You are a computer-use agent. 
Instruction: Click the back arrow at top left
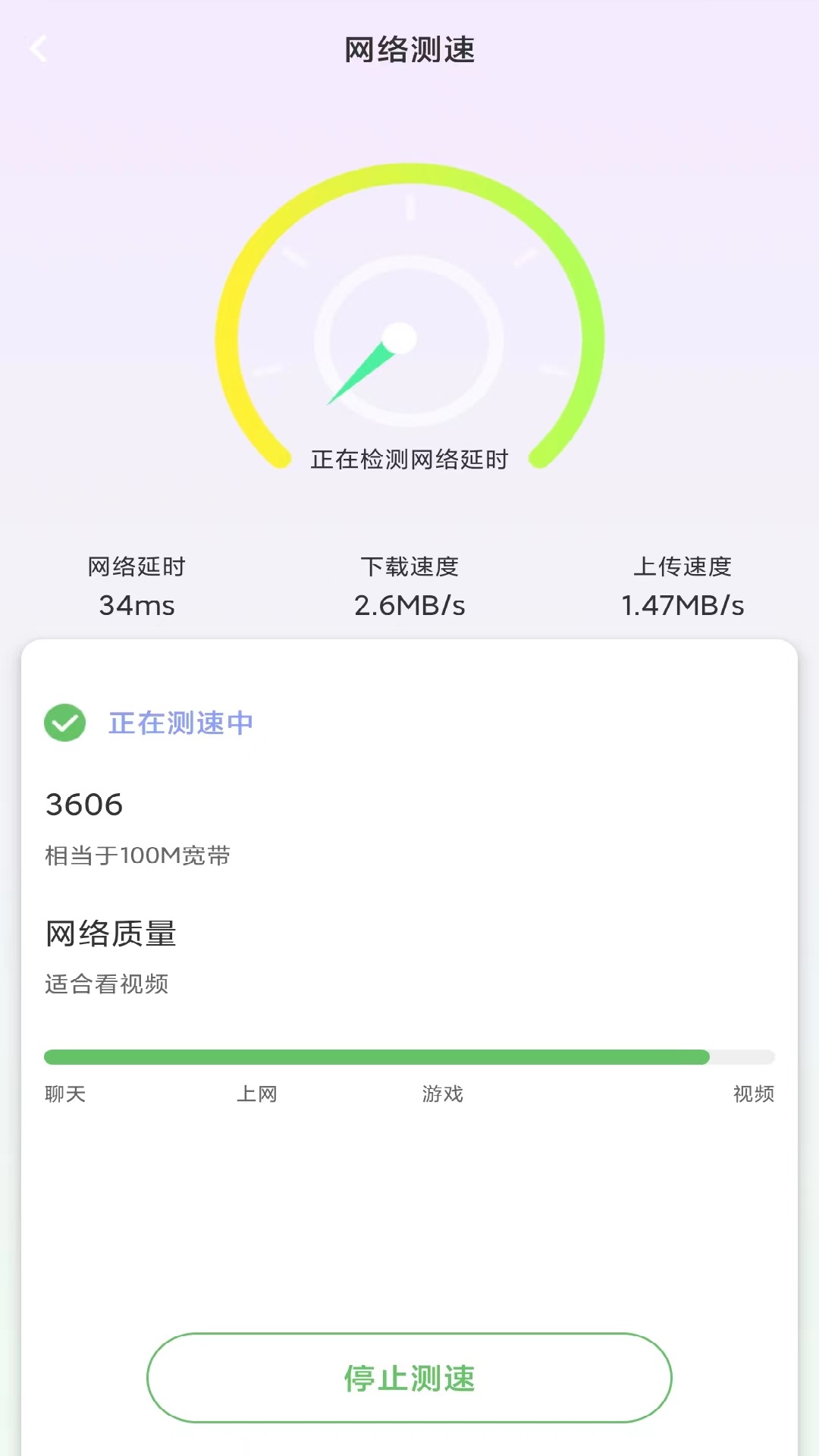click(x=38, y=49)
